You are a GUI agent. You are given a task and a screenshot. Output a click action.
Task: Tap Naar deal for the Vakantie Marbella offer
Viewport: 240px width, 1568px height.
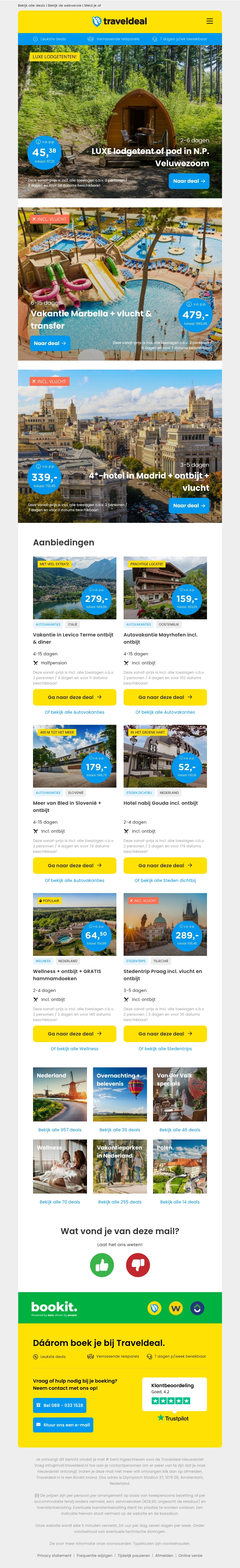50,343
